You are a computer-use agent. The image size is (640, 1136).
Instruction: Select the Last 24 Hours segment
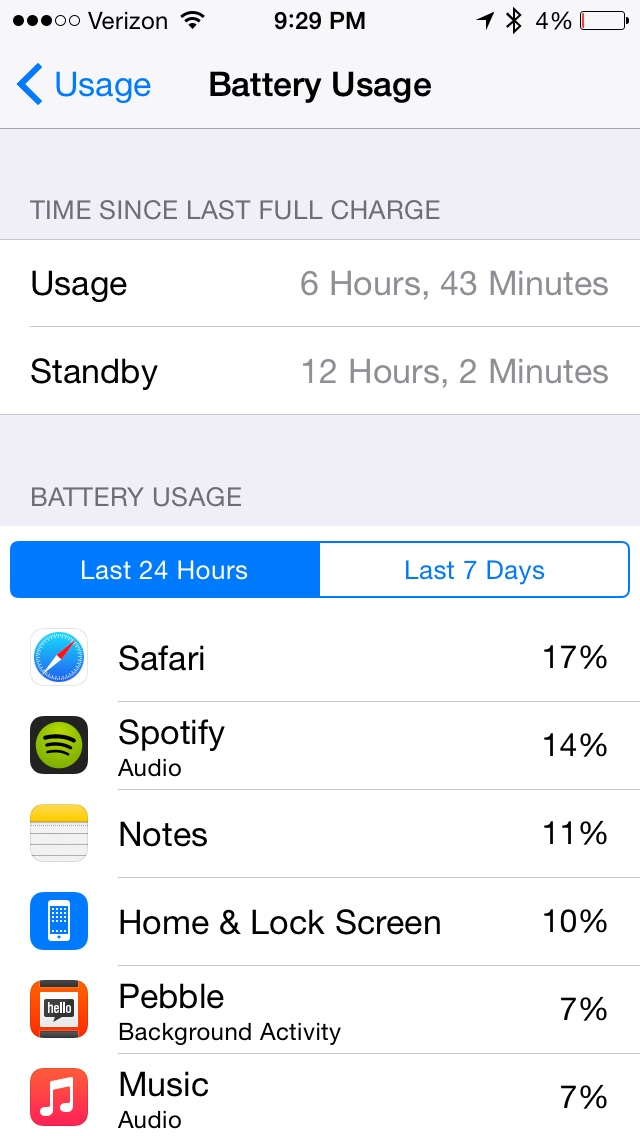click(165, 570)
